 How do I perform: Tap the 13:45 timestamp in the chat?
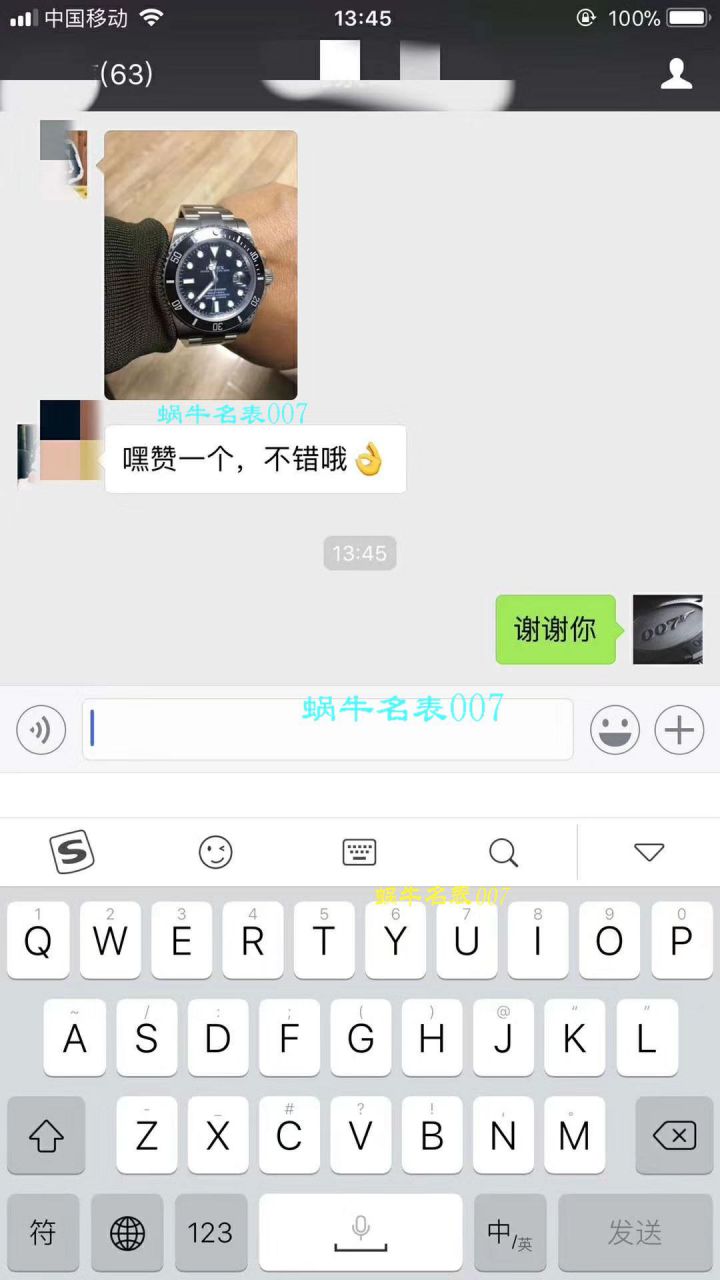tap(360, 553)
